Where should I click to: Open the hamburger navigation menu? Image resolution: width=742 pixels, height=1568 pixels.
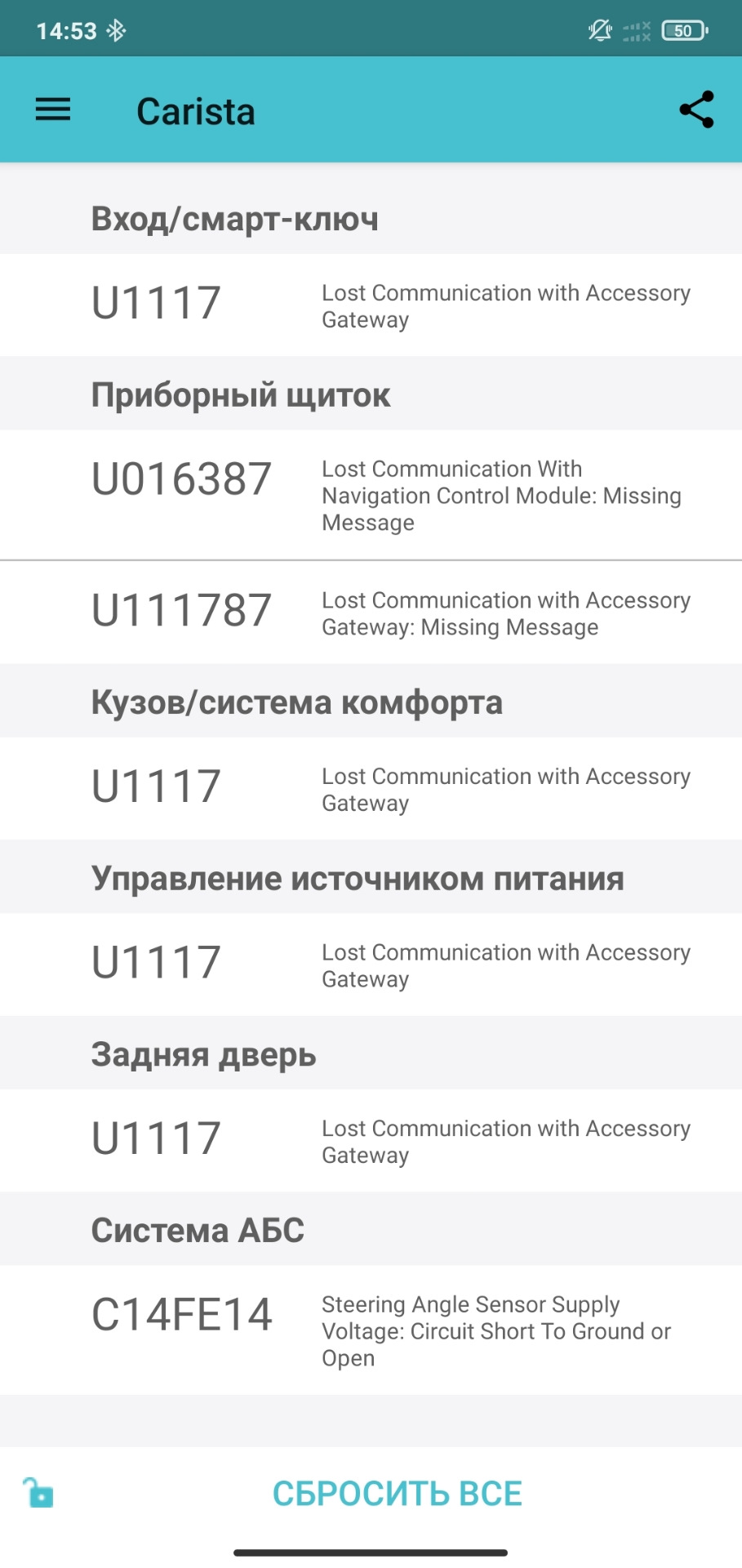[x=53, y=109]
